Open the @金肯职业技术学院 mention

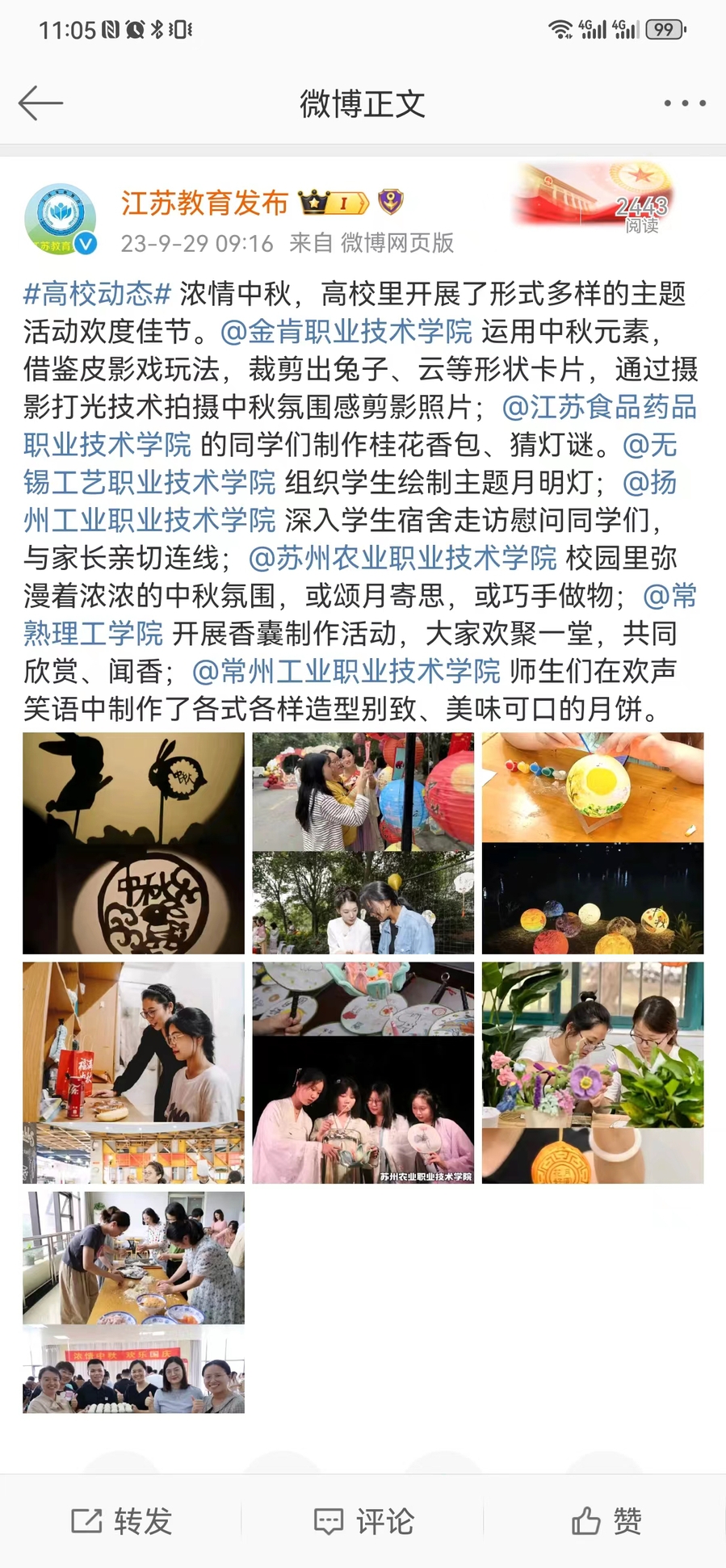346,332
